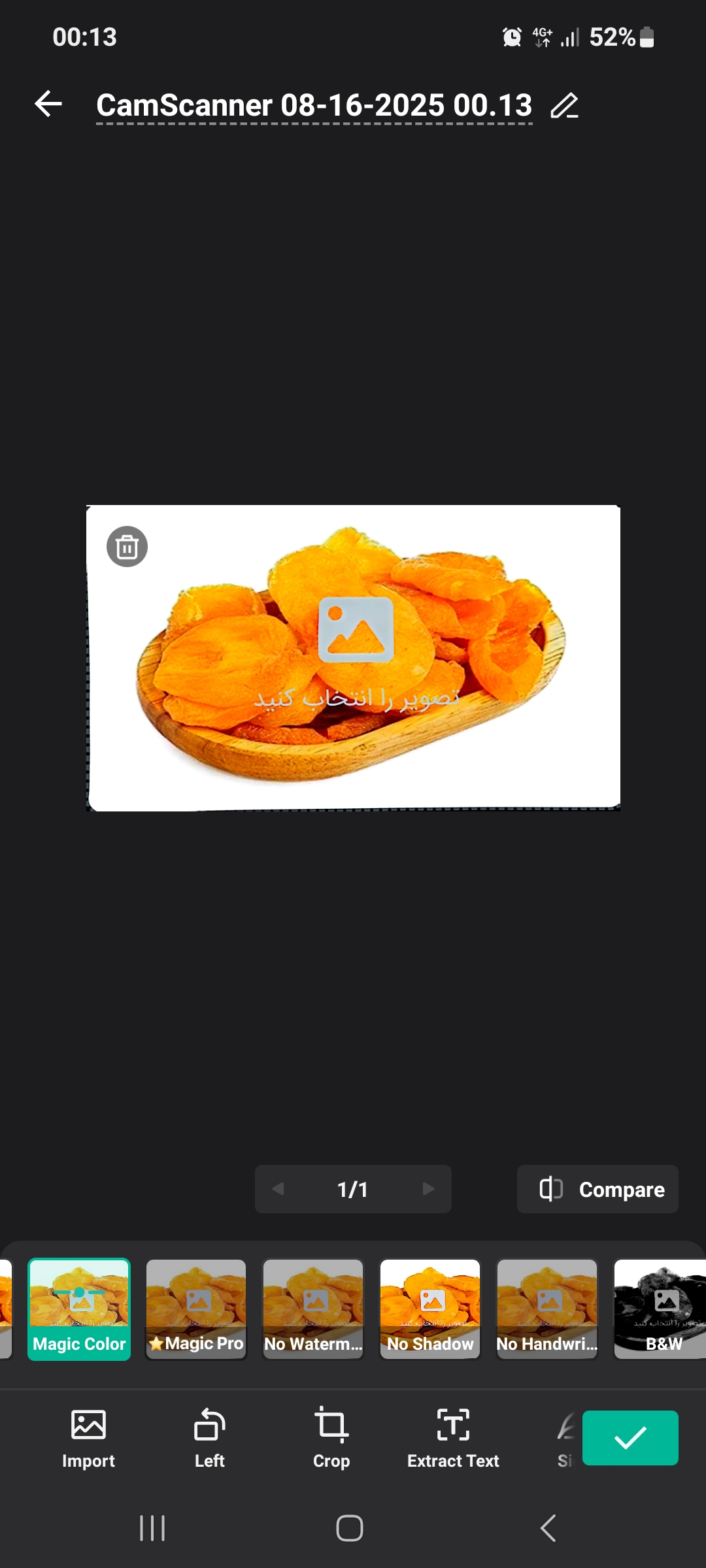The height and width of the screenshot is (1568, 706).
Task: Delete the scanned image via trash icon
Action: click(127, 547)
